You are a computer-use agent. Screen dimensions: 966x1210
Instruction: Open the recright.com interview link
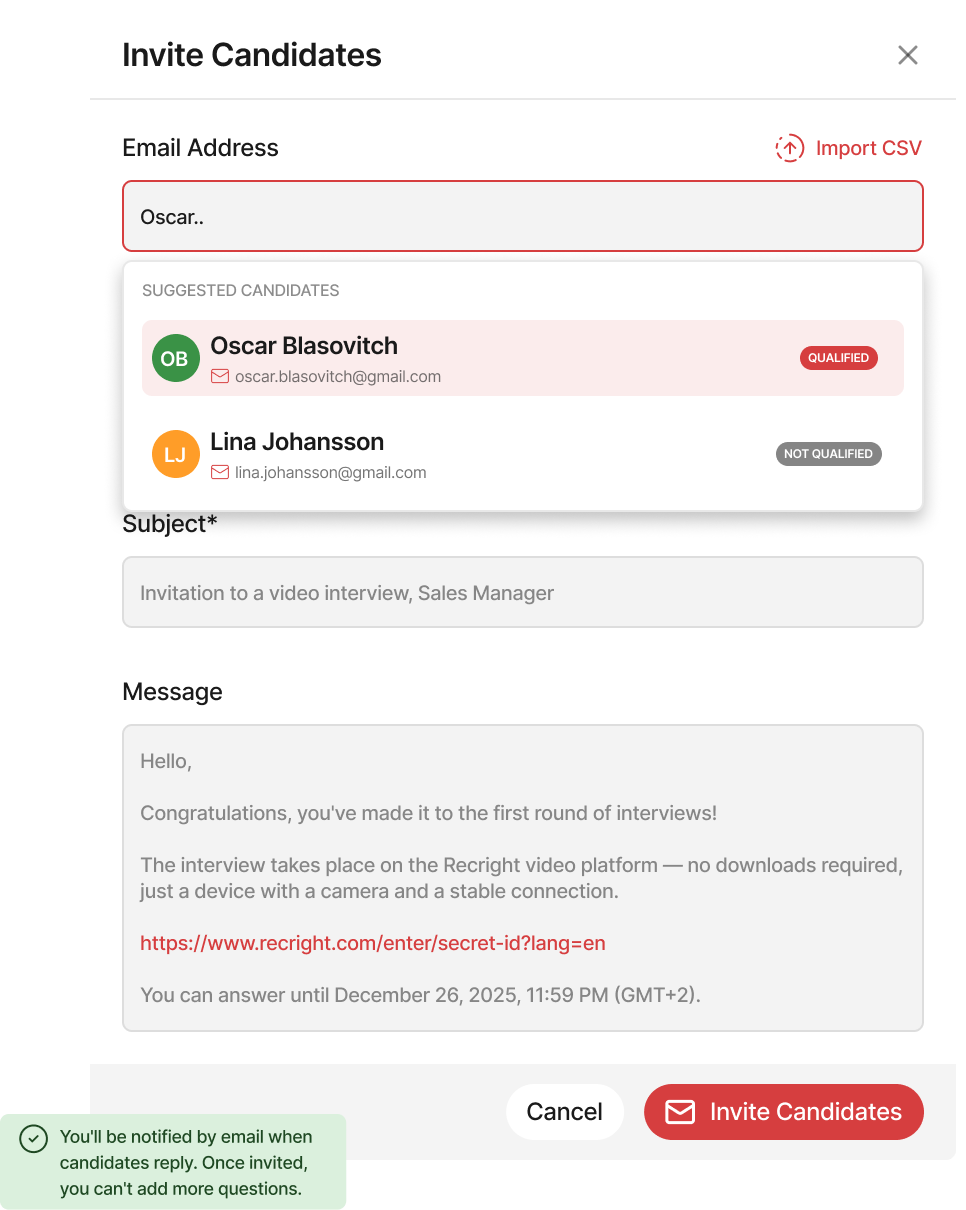373,943
